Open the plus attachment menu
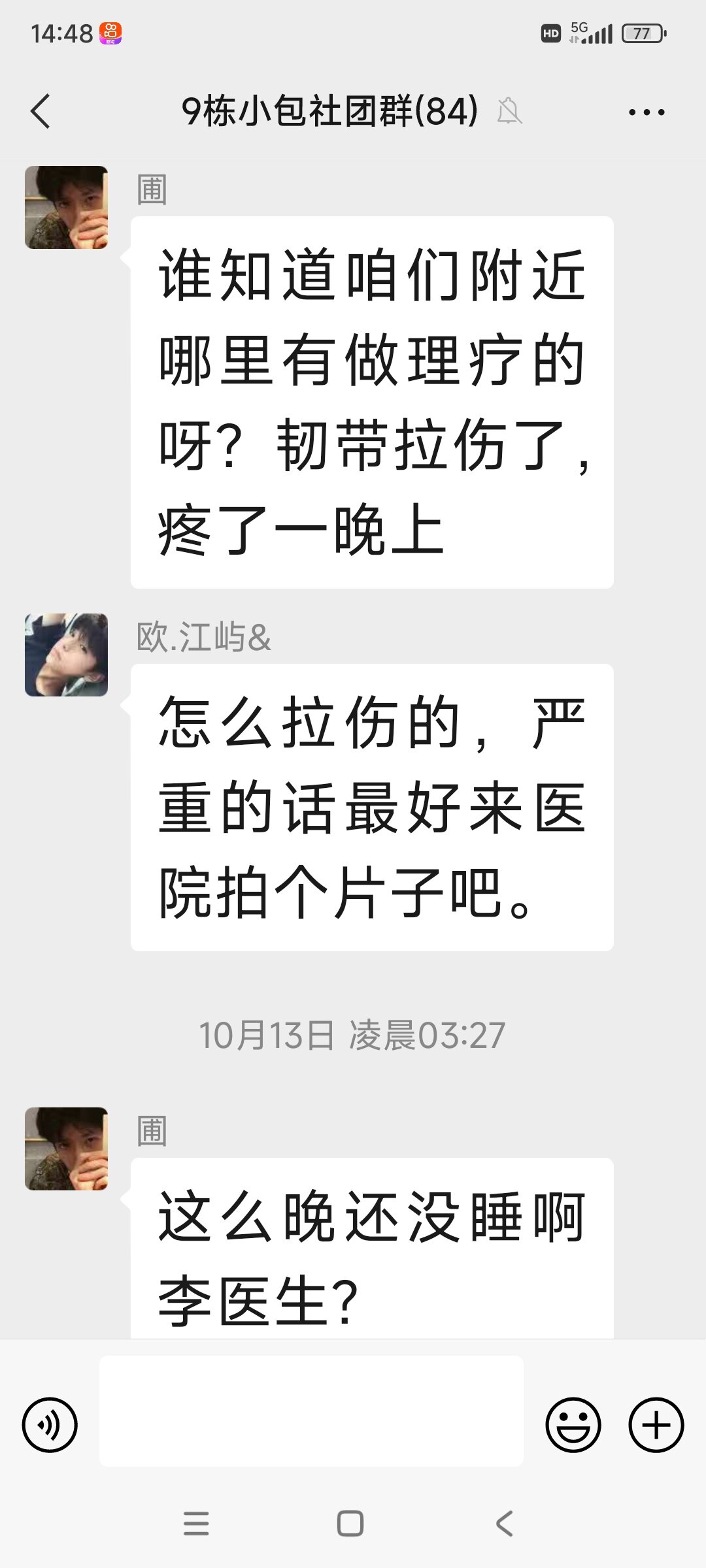The width and height of the screenshot is (706, 1568). pyautogui.click(x=656, y=1425)
